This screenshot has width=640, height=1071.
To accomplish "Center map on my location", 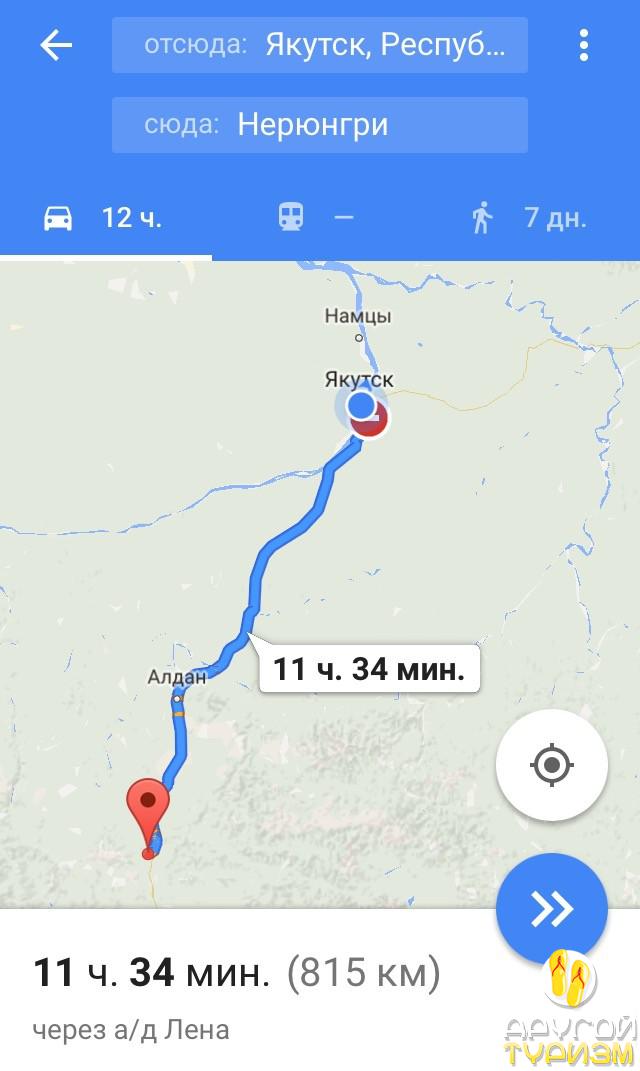I will [551, 766].
